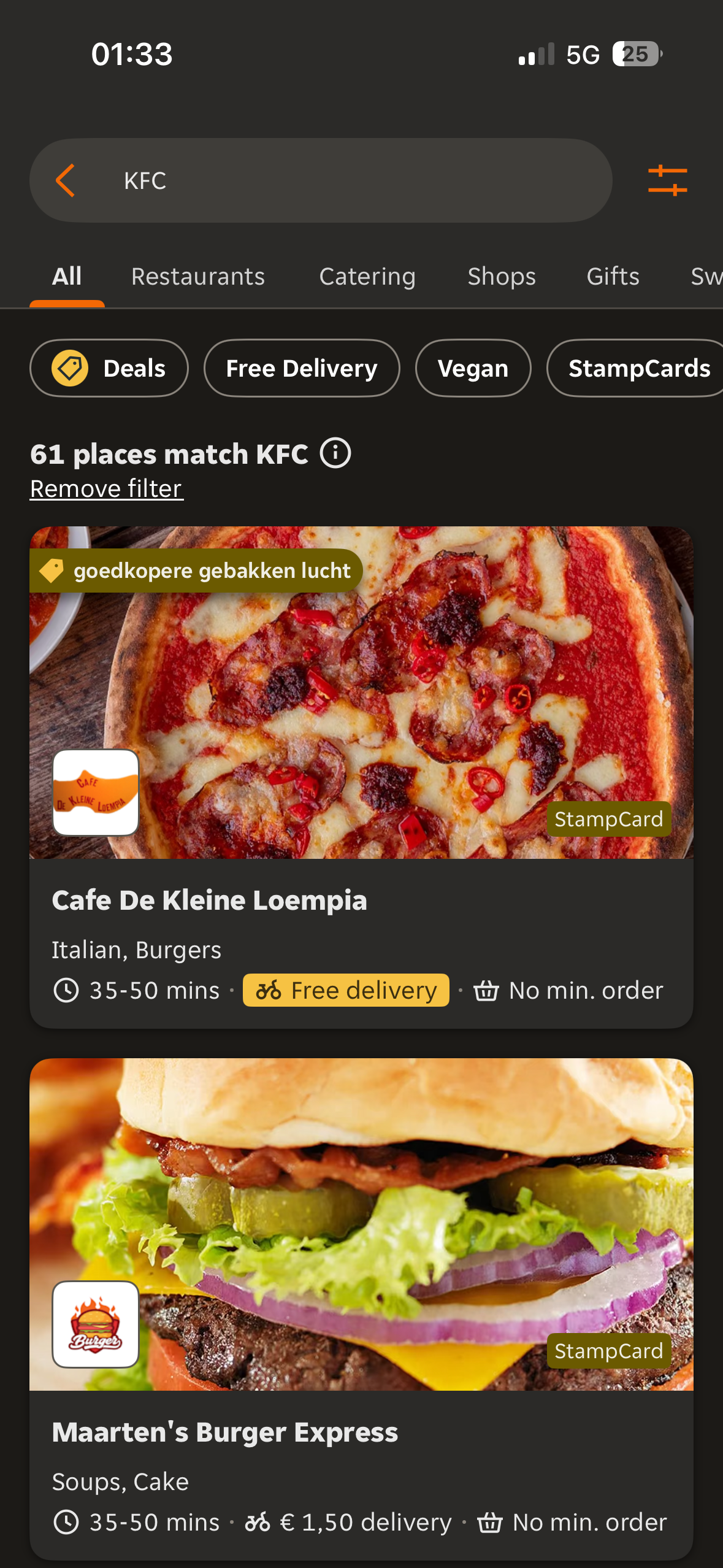This screenshot has height=1568, width=723.
Task: Tap the Remove filter link
Action: [x=107, y=489]
